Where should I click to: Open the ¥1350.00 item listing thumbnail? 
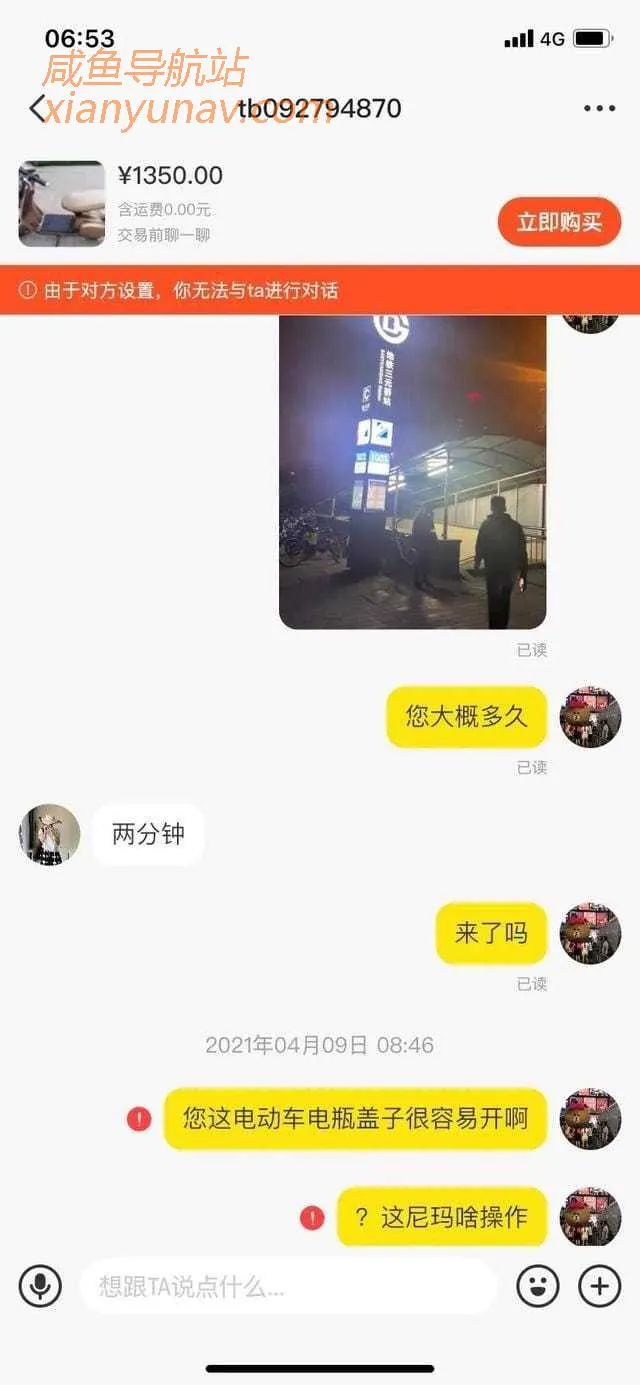click(x=62, y=204)
